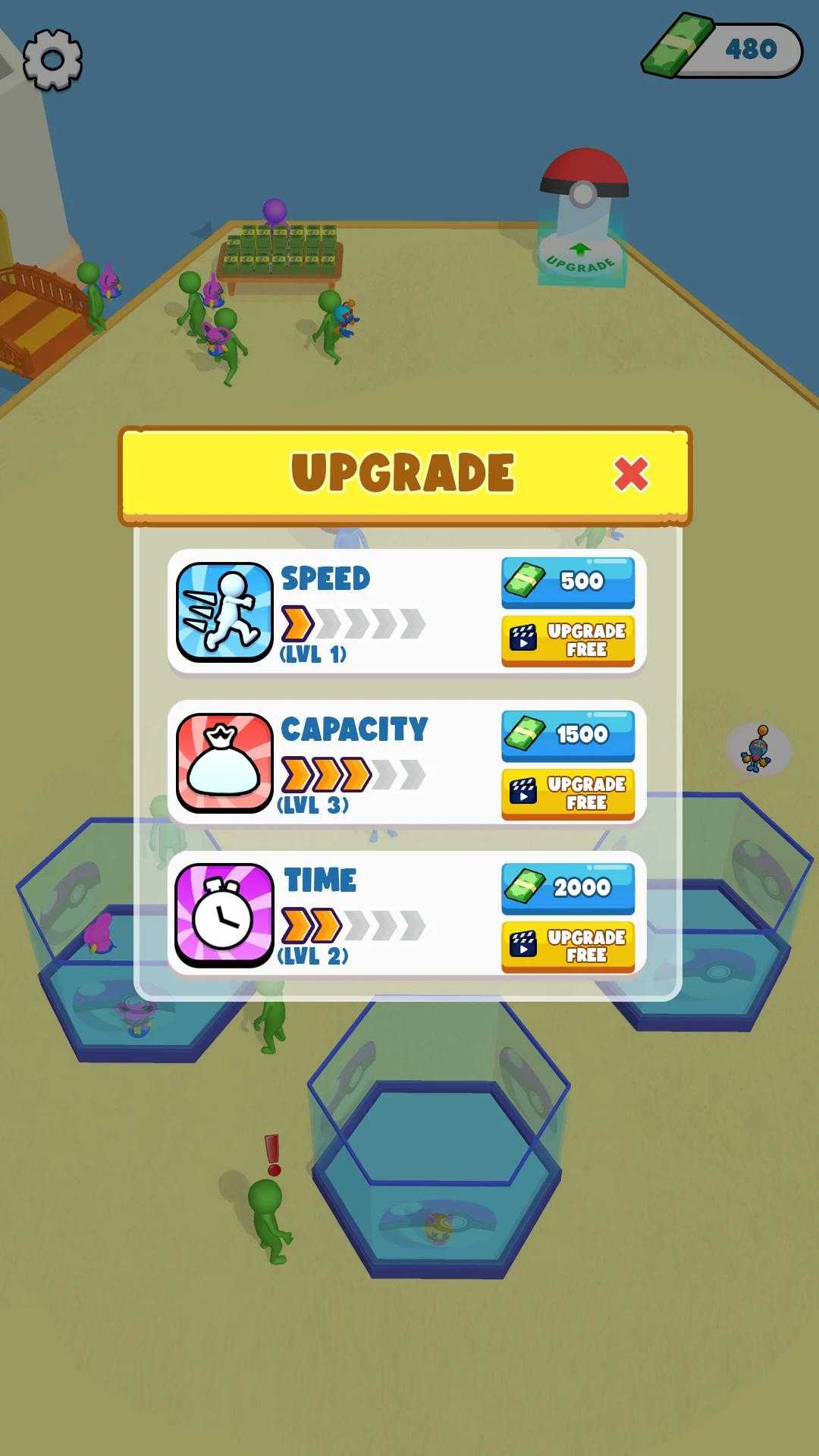Close the Upgrade dialog
819x1456 pixels.
tap(631, 474)
